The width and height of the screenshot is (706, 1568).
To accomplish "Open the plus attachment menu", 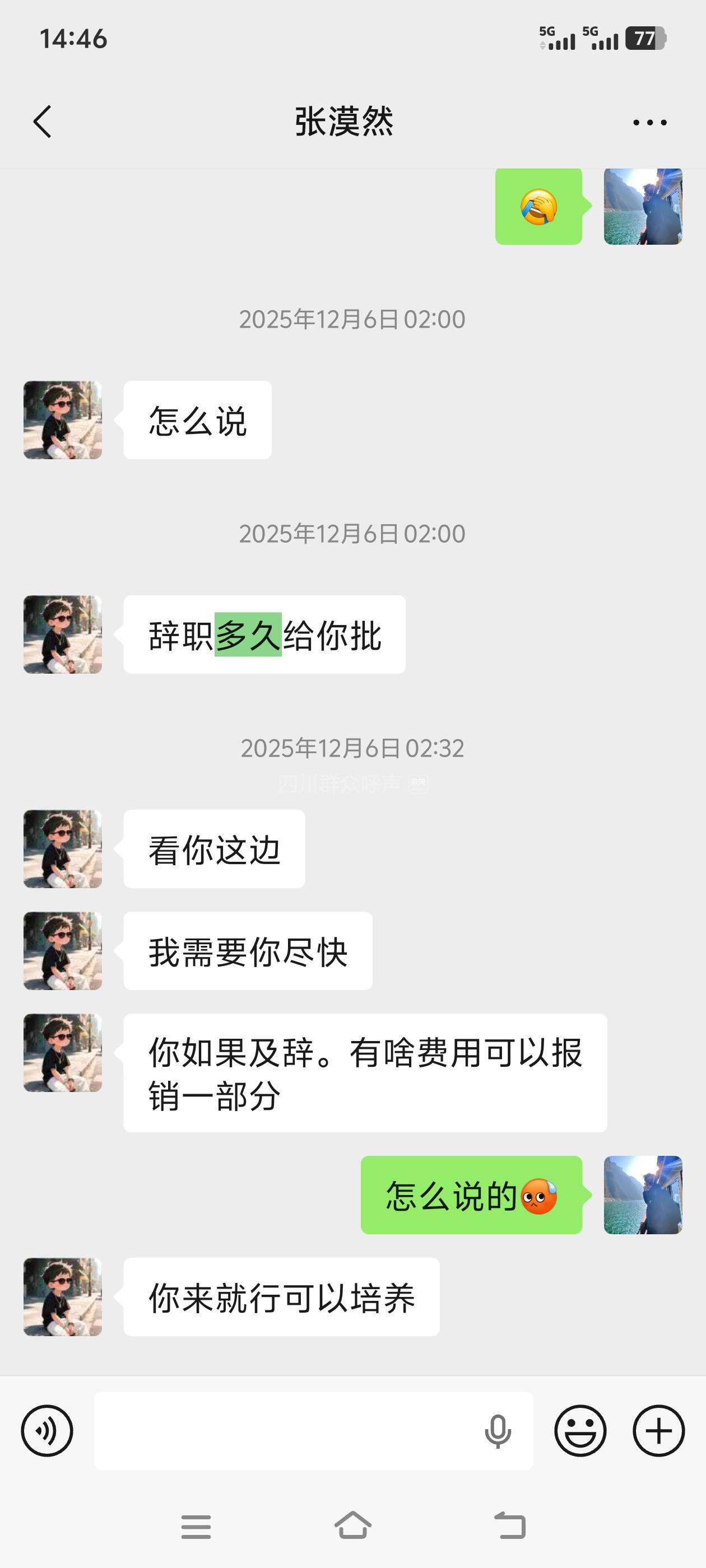I will click(x=658, y=1430).
